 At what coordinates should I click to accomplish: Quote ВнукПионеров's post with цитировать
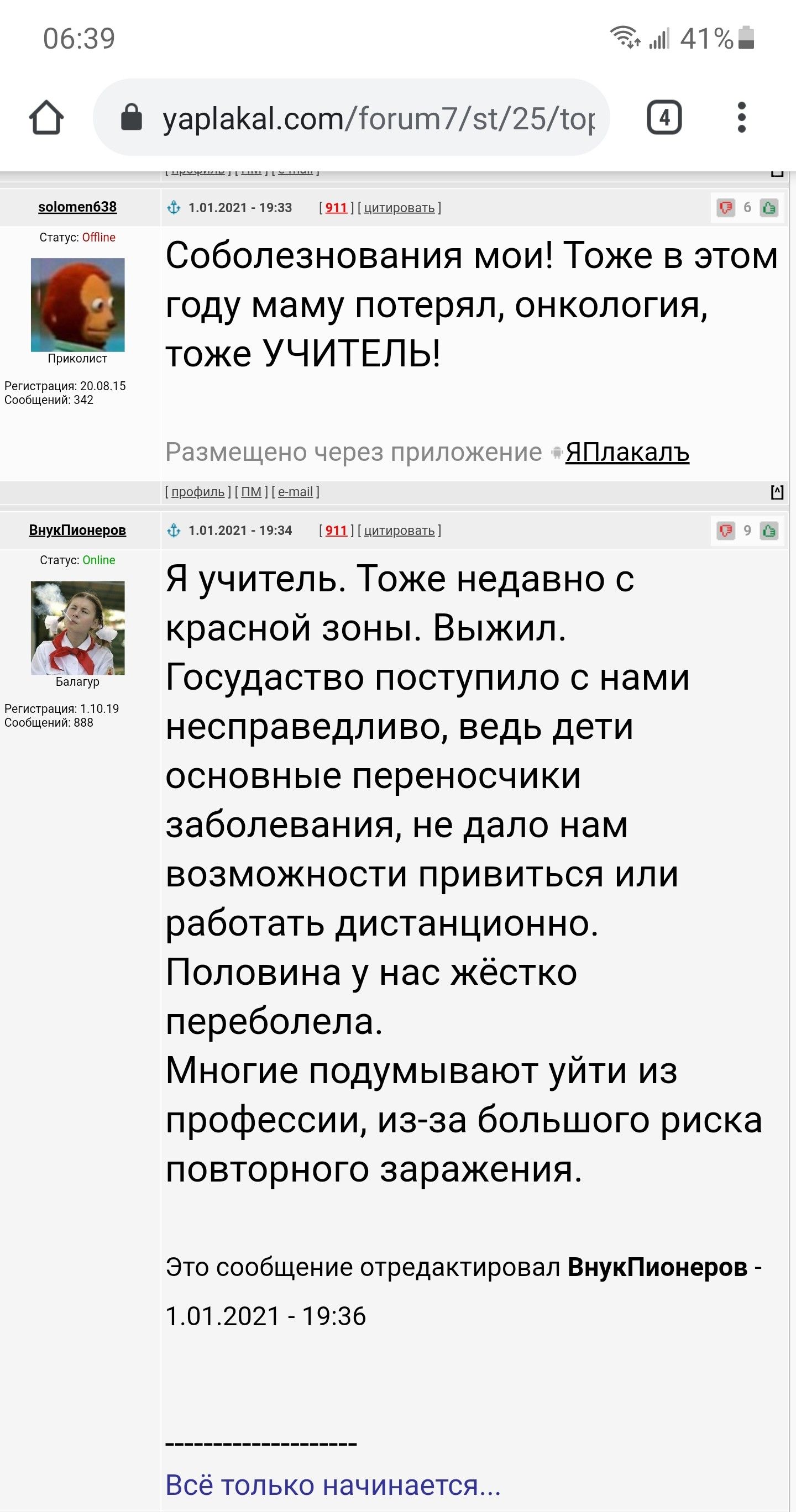[399, 531]
